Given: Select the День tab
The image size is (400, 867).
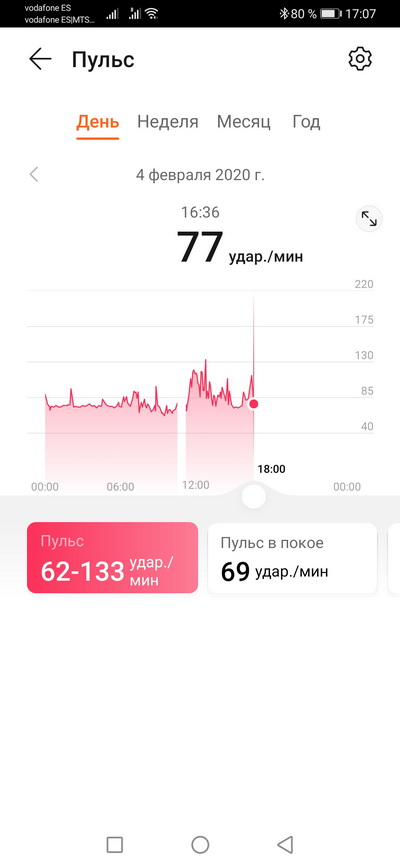Looking at the screenshot, I should tap(97, 122).
